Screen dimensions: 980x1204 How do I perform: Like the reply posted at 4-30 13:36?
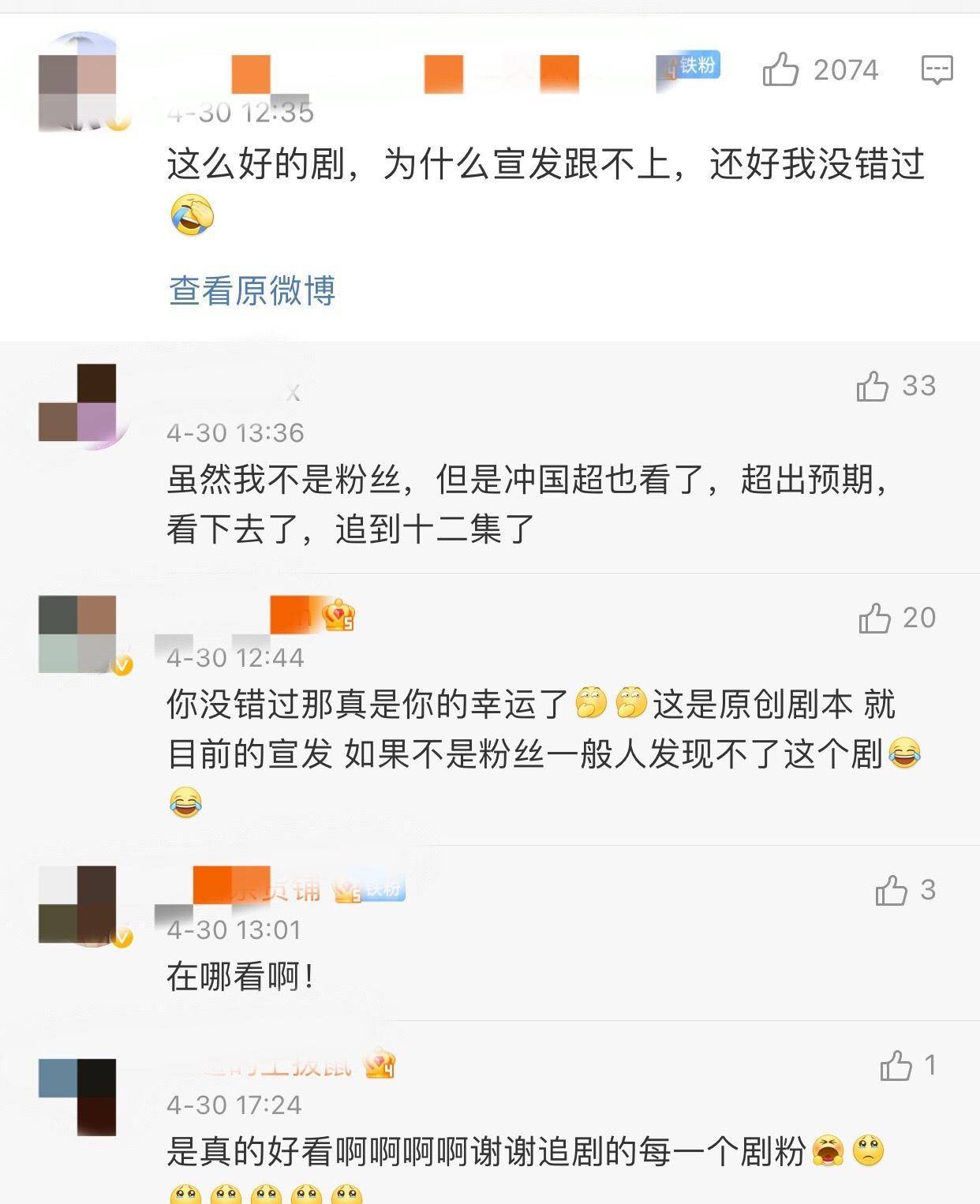click(x=873, y=386)
